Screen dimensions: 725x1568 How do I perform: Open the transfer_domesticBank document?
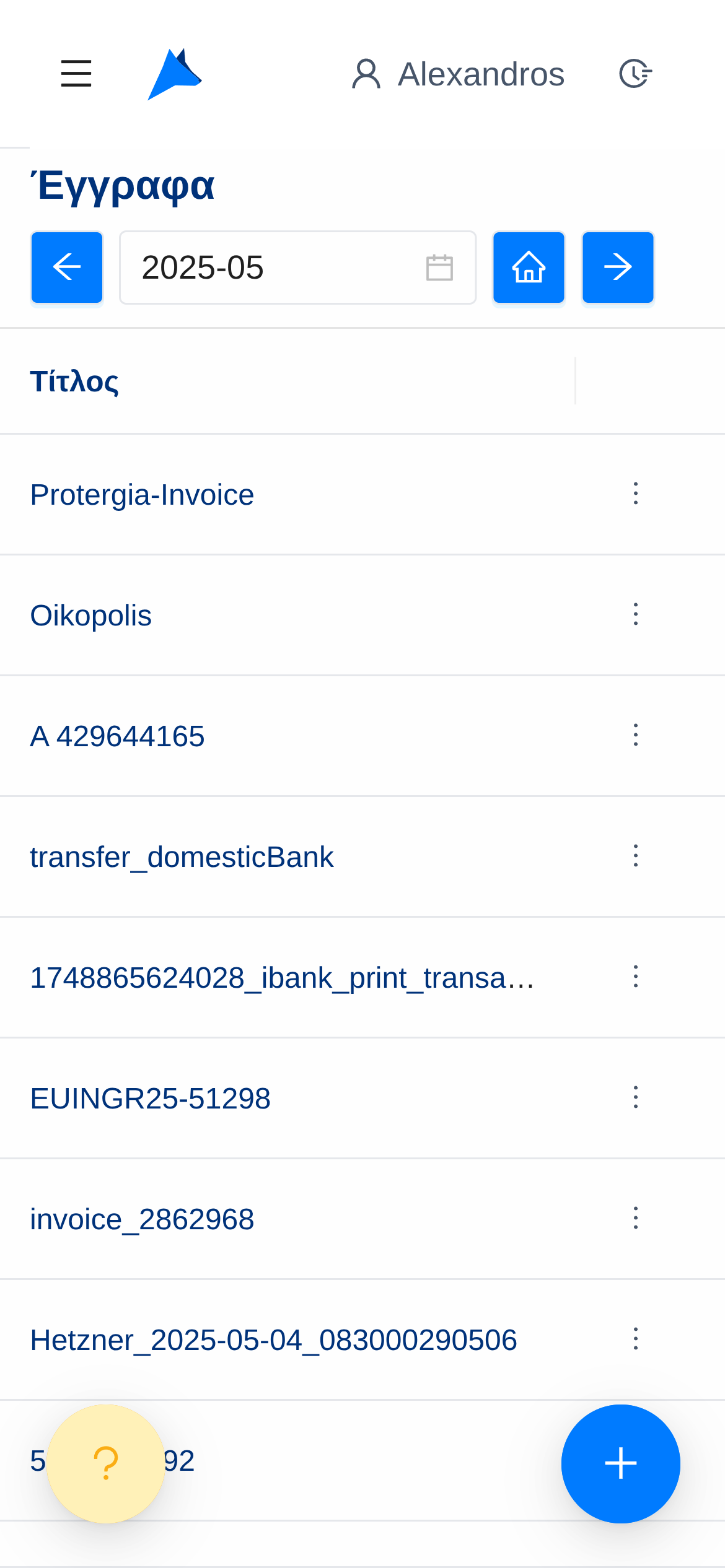[182, 857]
